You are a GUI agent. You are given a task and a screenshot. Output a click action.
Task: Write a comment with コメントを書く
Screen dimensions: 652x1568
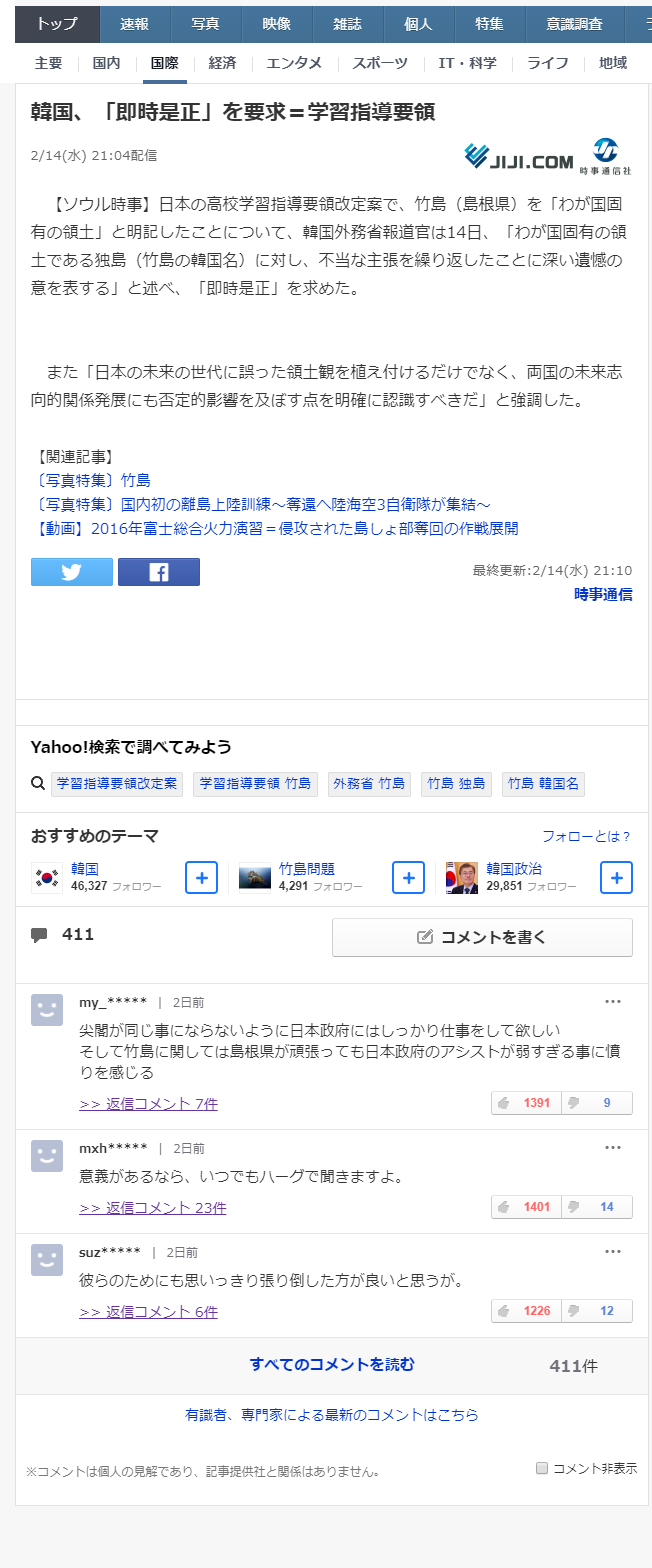[482, 937]
